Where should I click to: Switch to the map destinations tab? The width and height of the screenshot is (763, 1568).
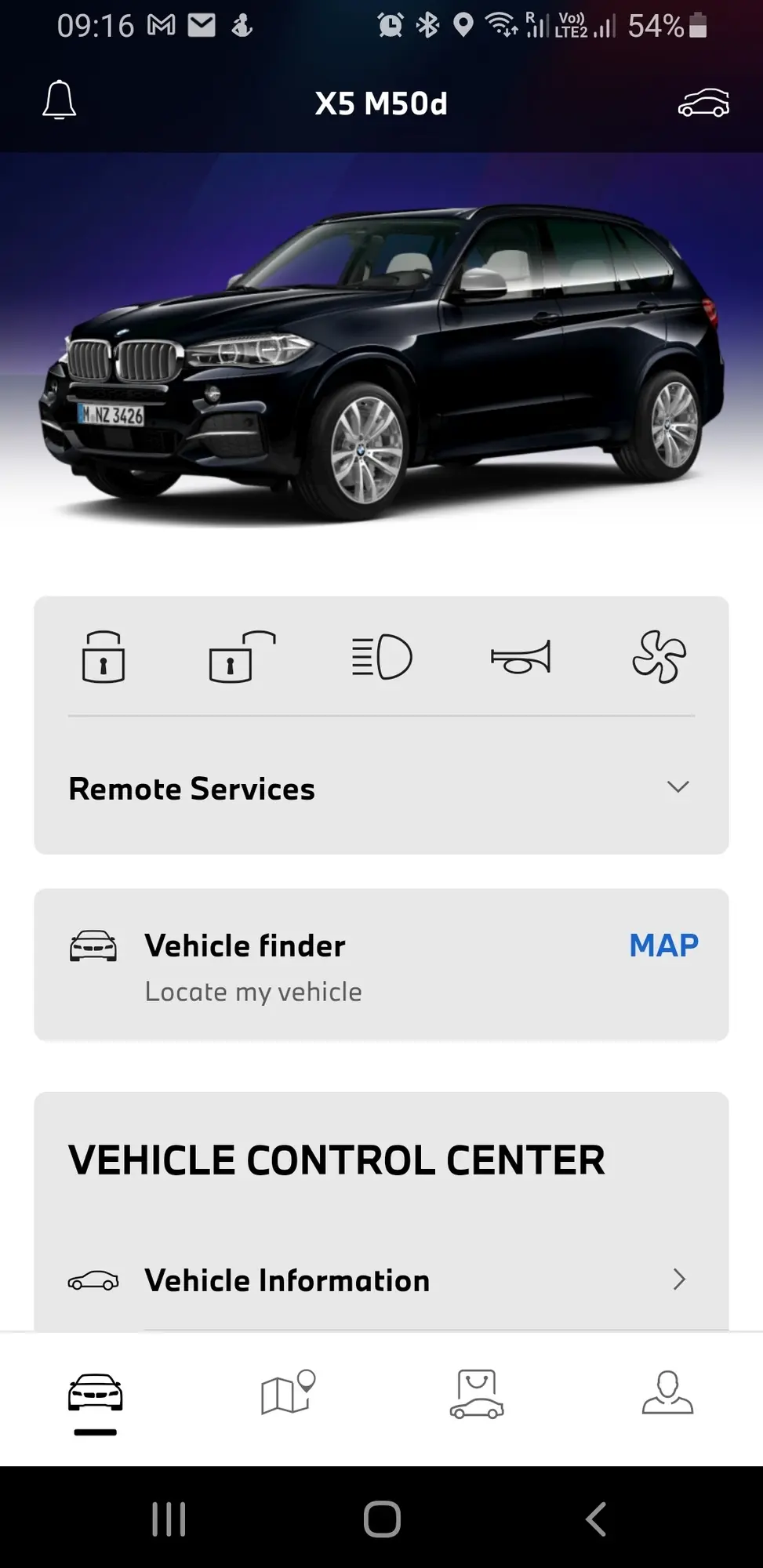(287, 1392)
